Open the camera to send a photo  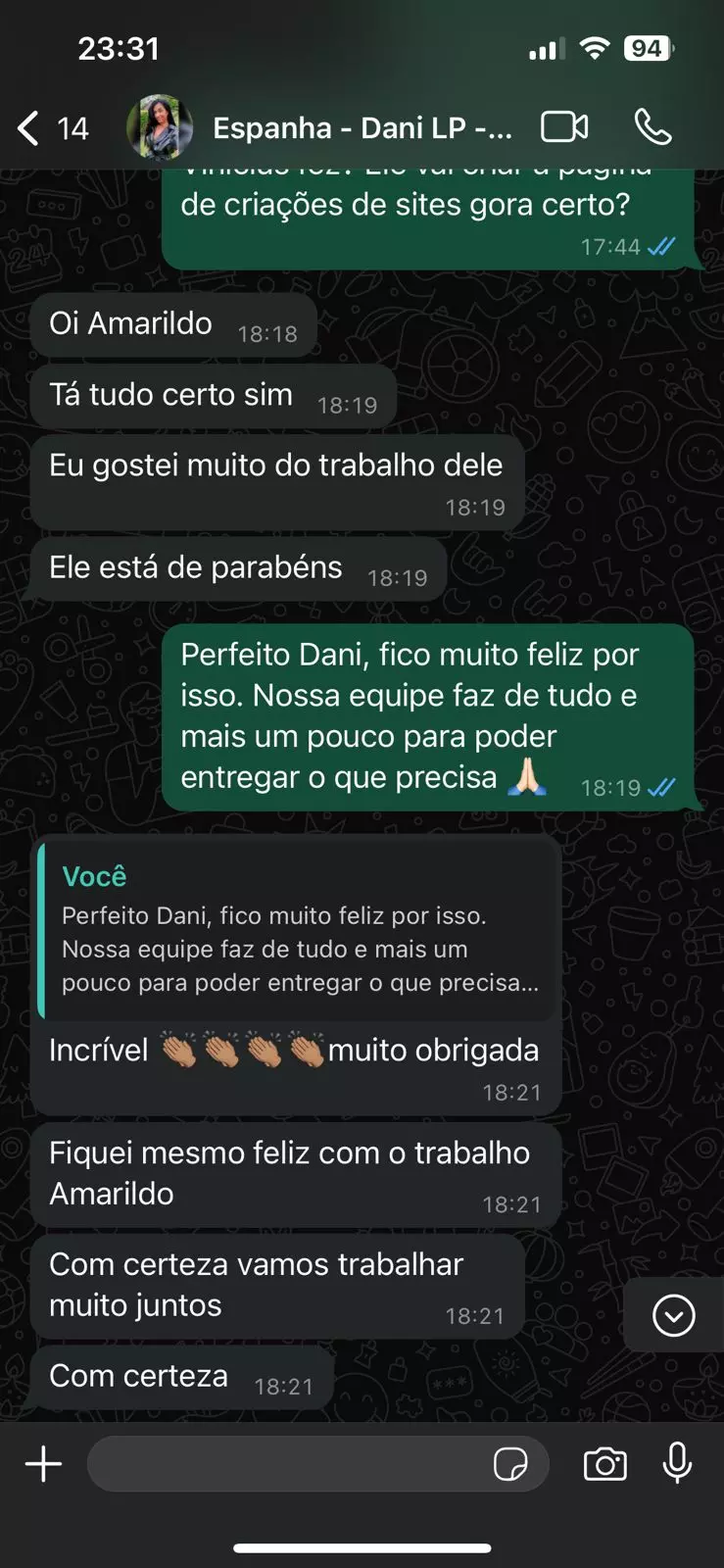coord(604,1463)
